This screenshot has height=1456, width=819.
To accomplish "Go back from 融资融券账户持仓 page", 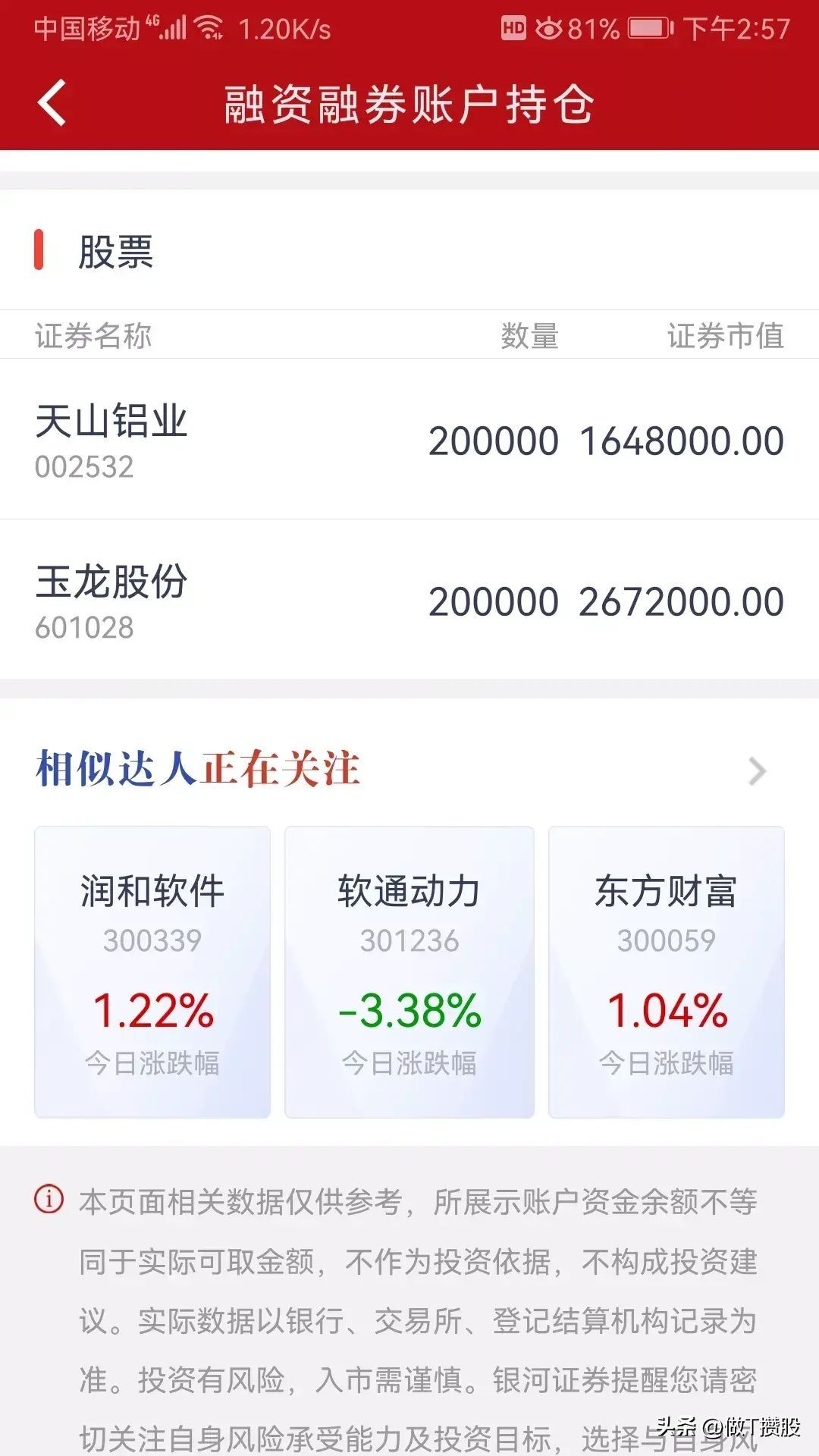I will point(52,102).
